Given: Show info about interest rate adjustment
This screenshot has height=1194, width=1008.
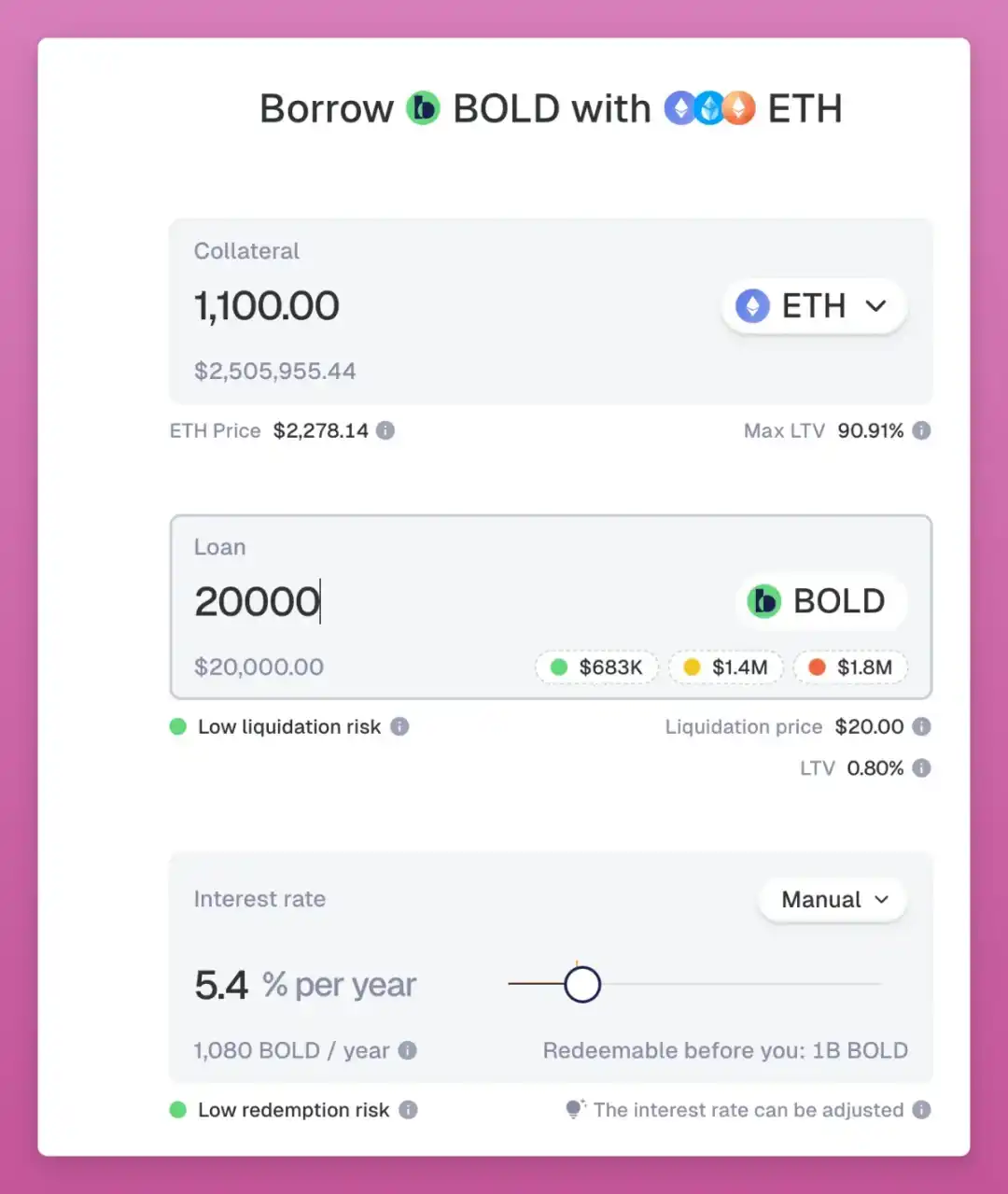Looking at the screenshot, I should click(921, 1110).
